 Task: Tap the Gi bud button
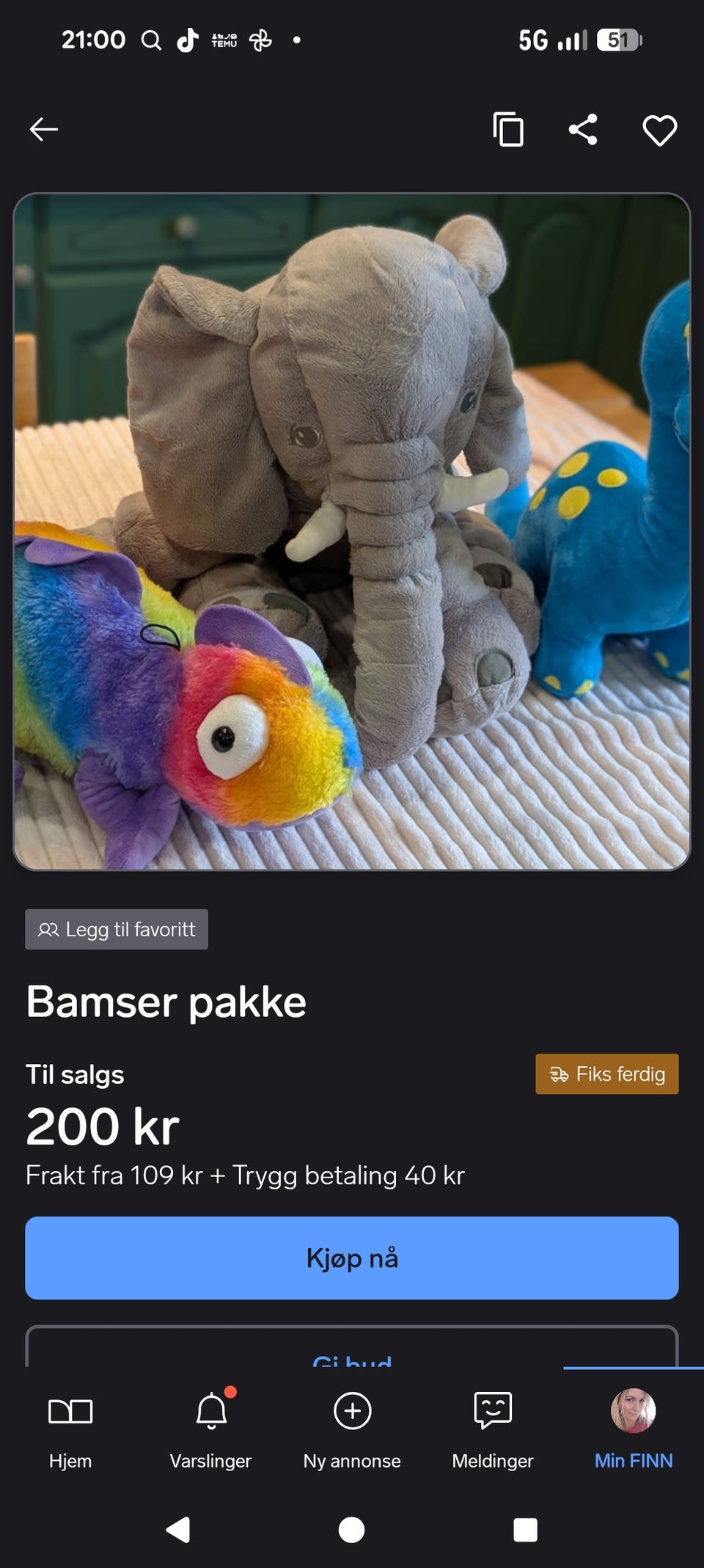(x=352, y=1349)
